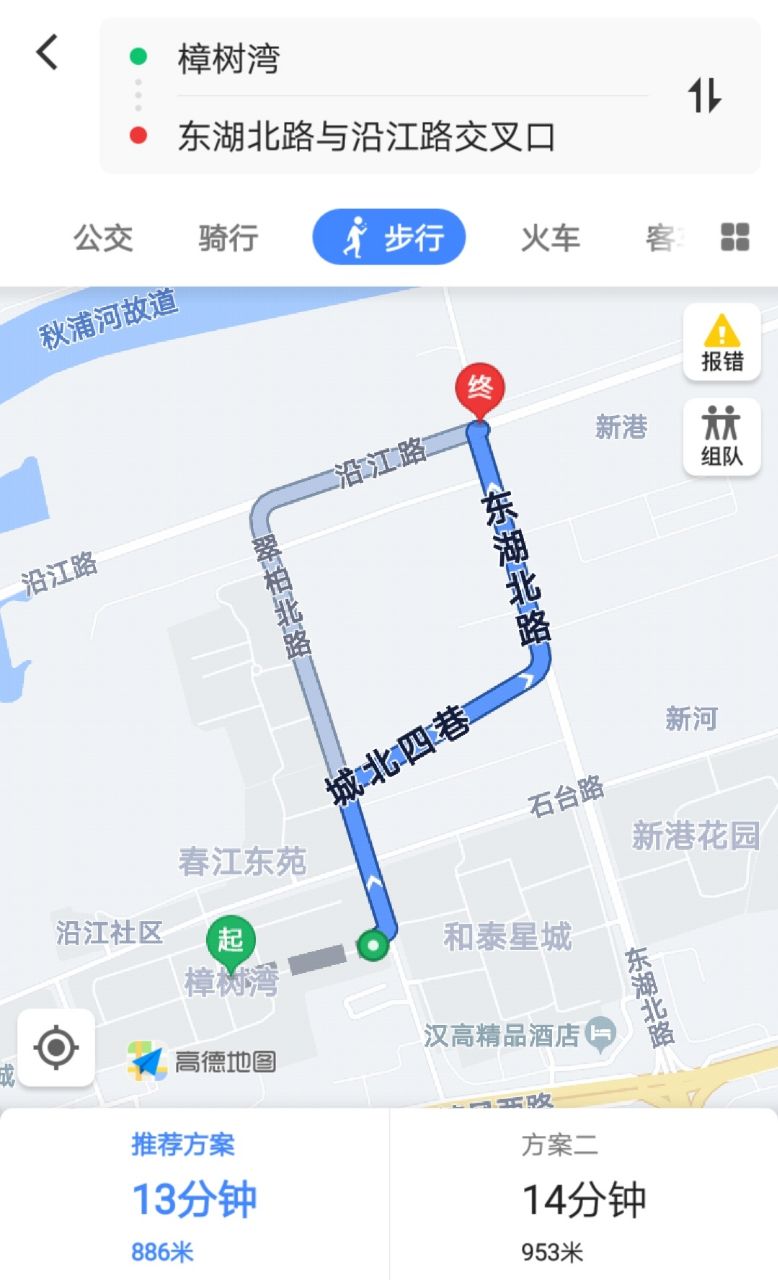Recenter map on my location
This screenshot has width=778, height=1280.
click(56, 1047)
